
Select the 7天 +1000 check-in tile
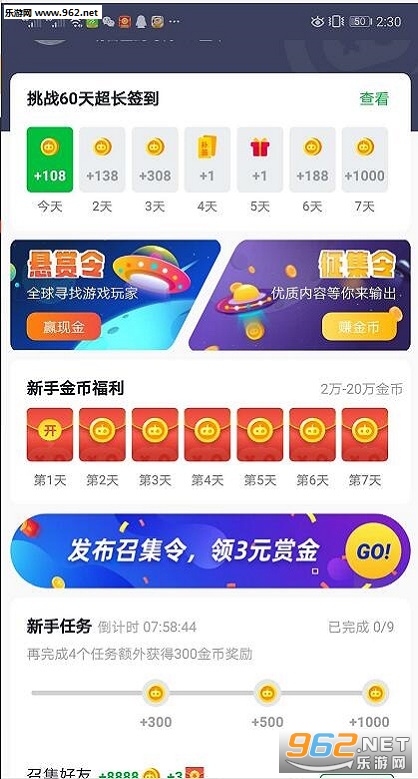coord(365,159)
